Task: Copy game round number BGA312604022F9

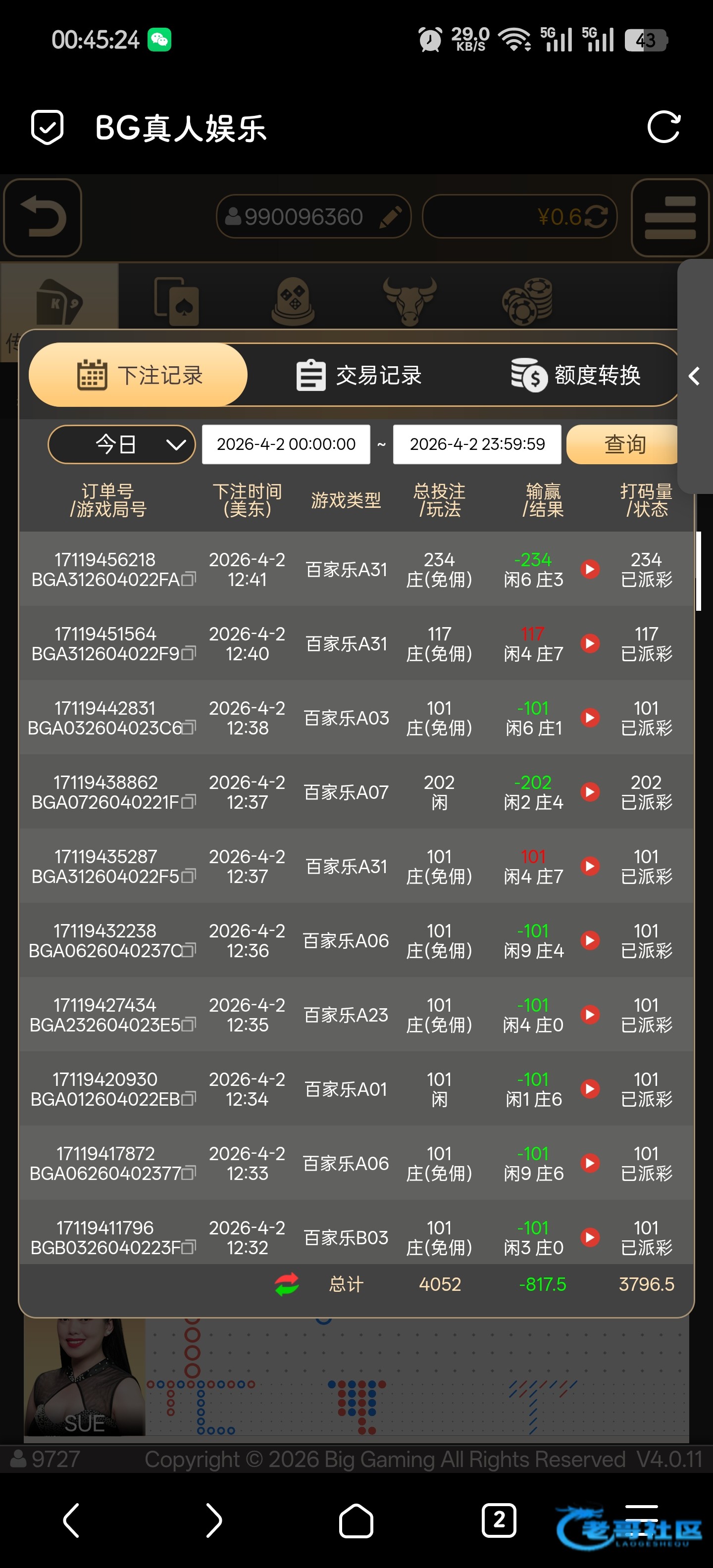Action: point(189,653)
